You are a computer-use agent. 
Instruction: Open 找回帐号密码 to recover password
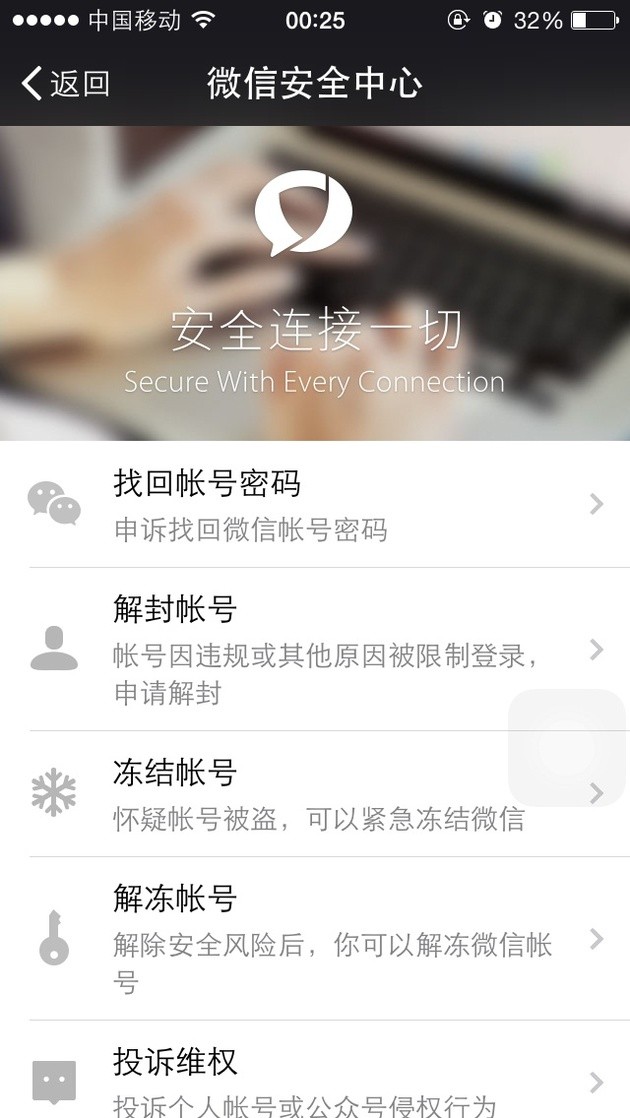(x=300, y=505)
